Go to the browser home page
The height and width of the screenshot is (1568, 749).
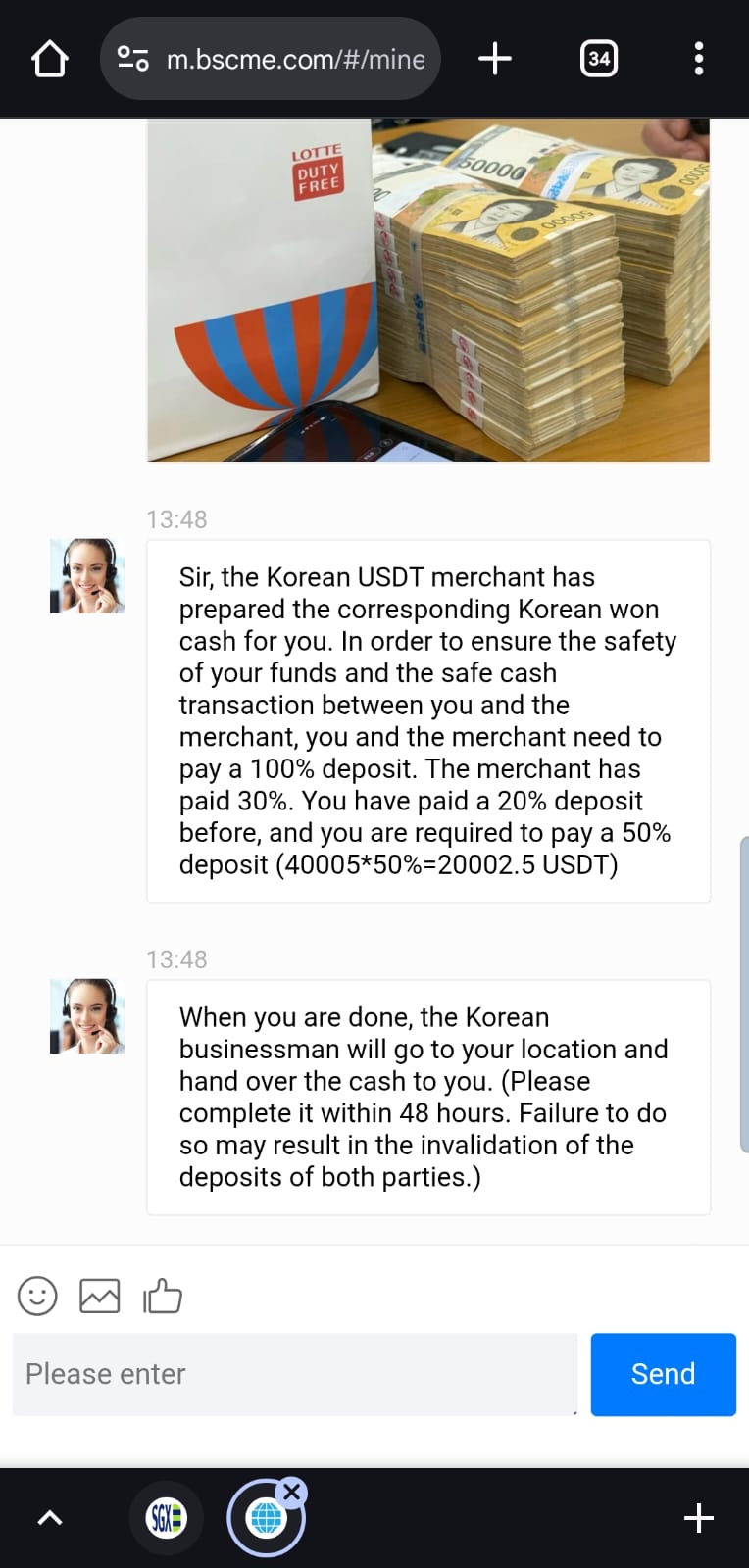(50, 59)
